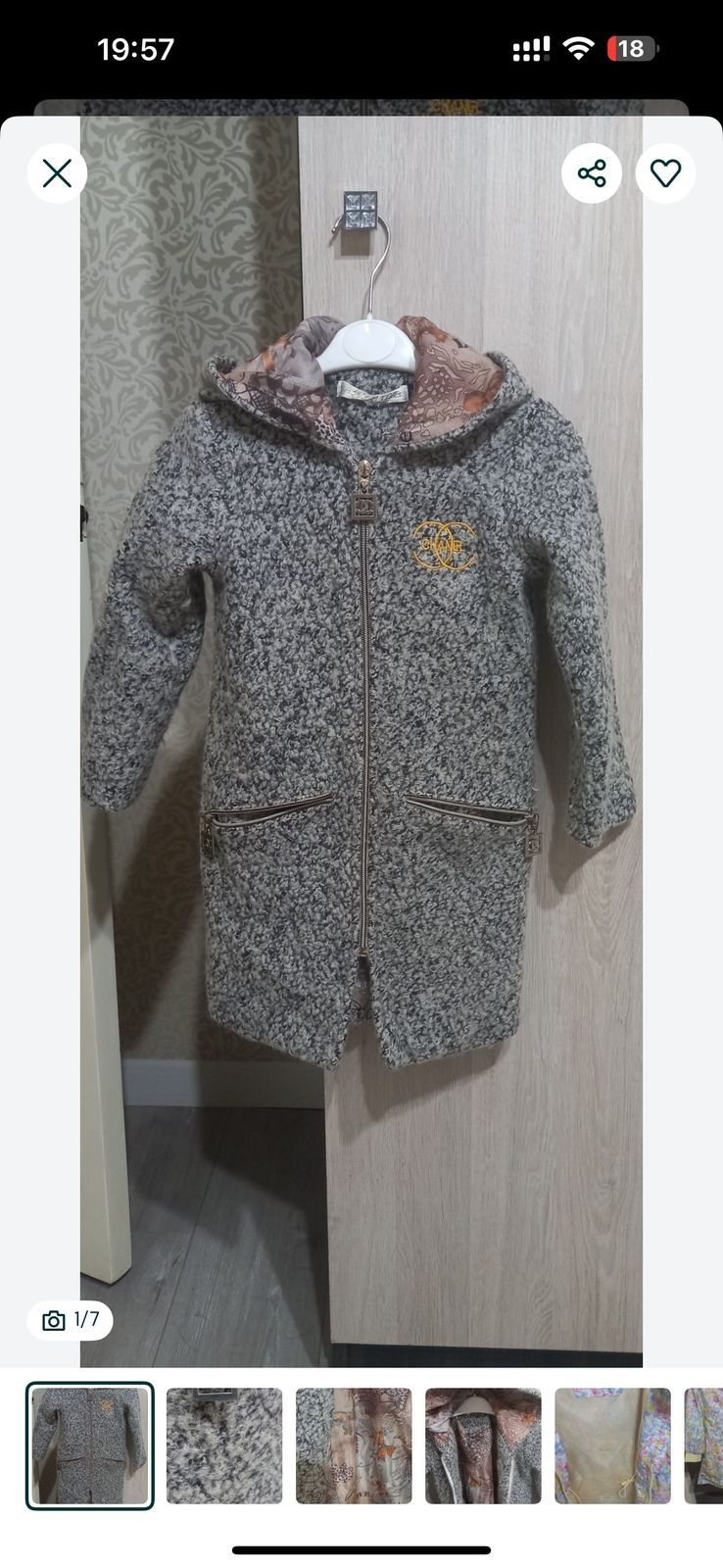The image size is (723, 1568).
Task: Open the third thumbnail showing the lining
Action: point(354,1445)
